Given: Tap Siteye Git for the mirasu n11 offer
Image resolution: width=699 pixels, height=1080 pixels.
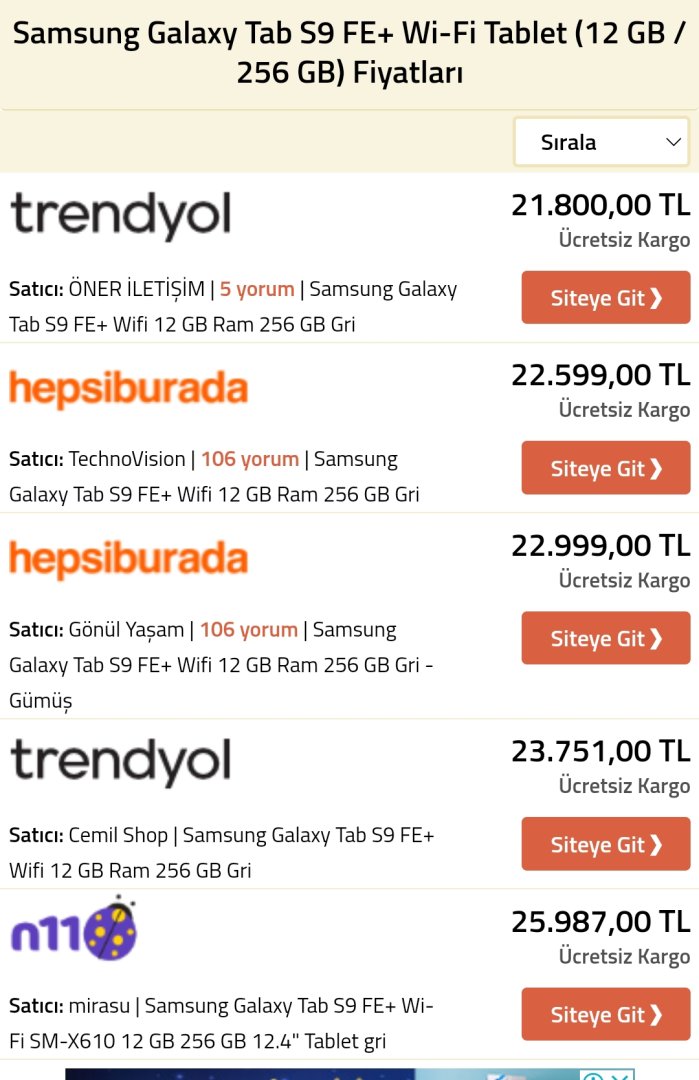Looking at the screenshot, I should point(605,1014).
